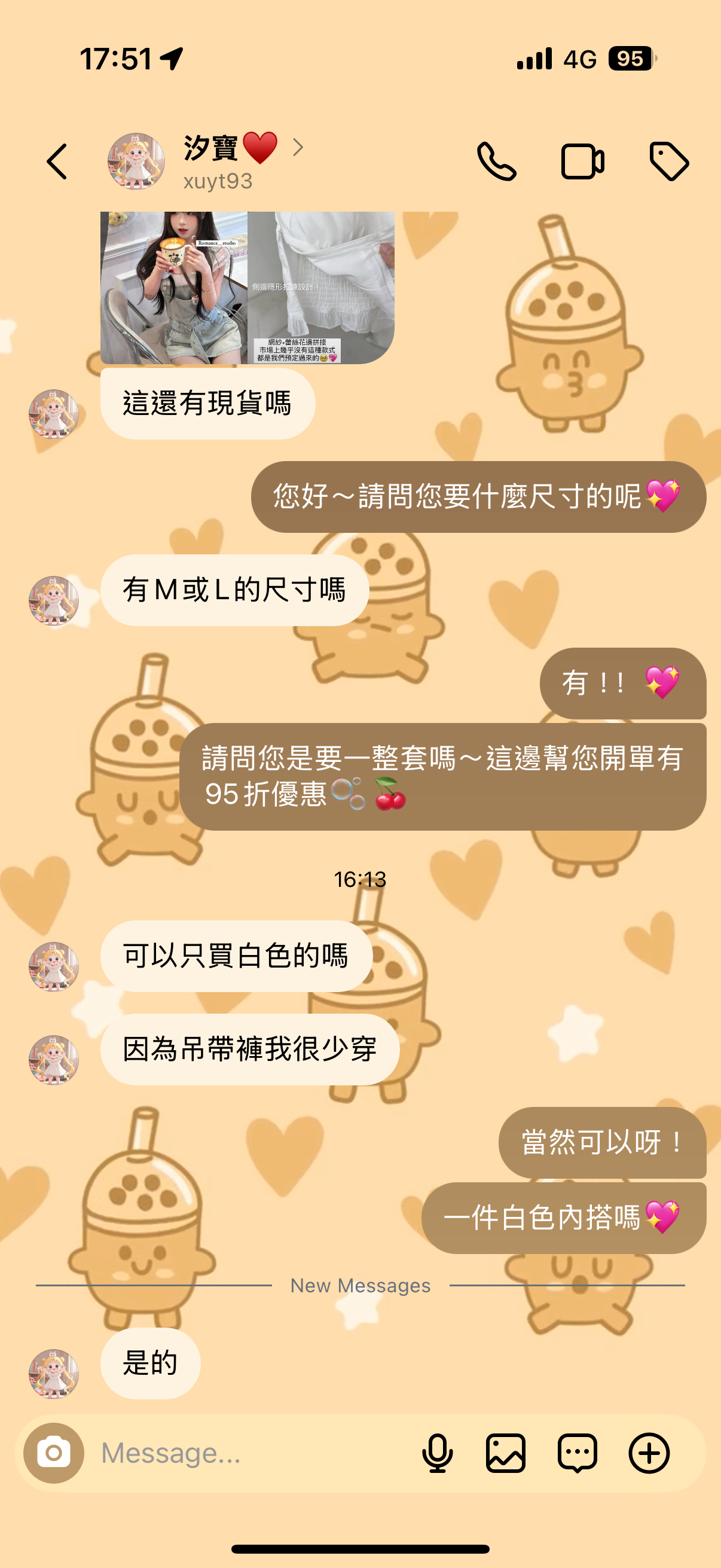
Task: Tap the avatar beside the 是的 message
Action: click(54, 1374)
